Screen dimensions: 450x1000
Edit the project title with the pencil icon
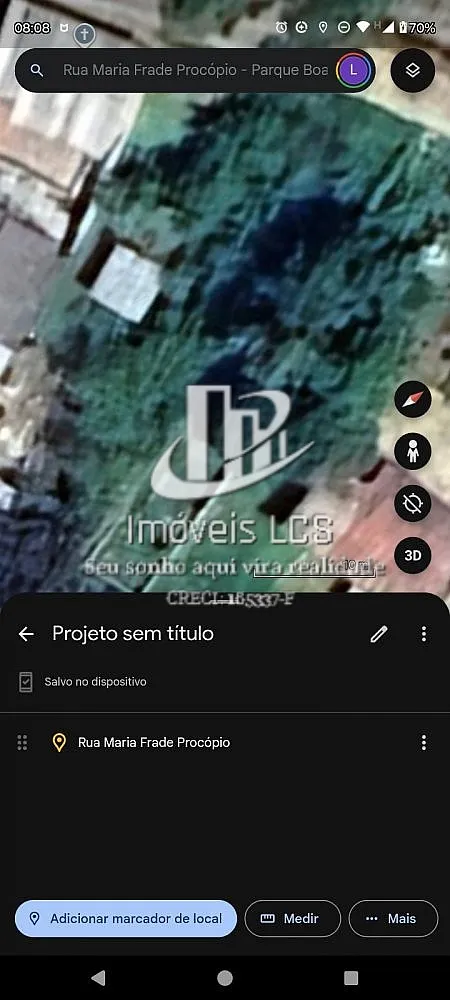click(x=379, y=633)
